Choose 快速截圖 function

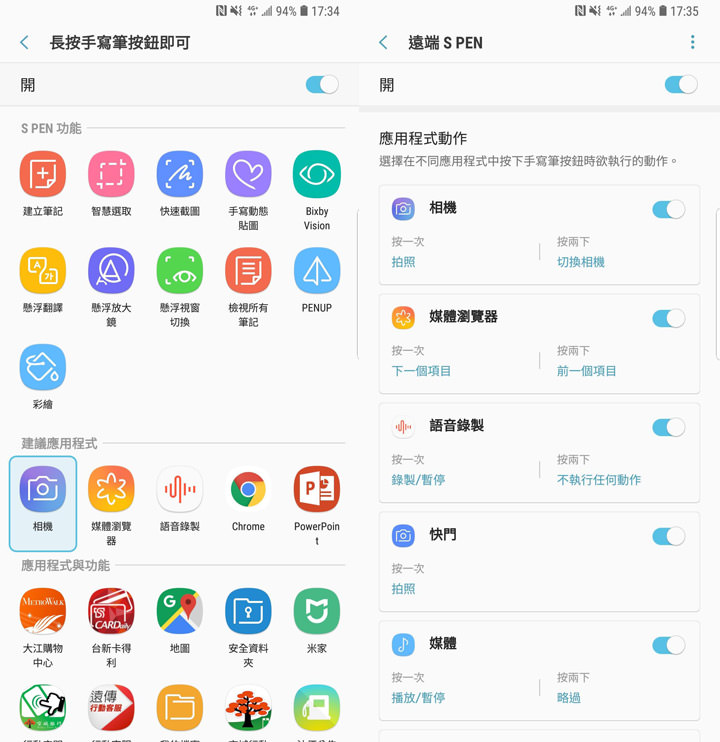click(x=180, y=175)
